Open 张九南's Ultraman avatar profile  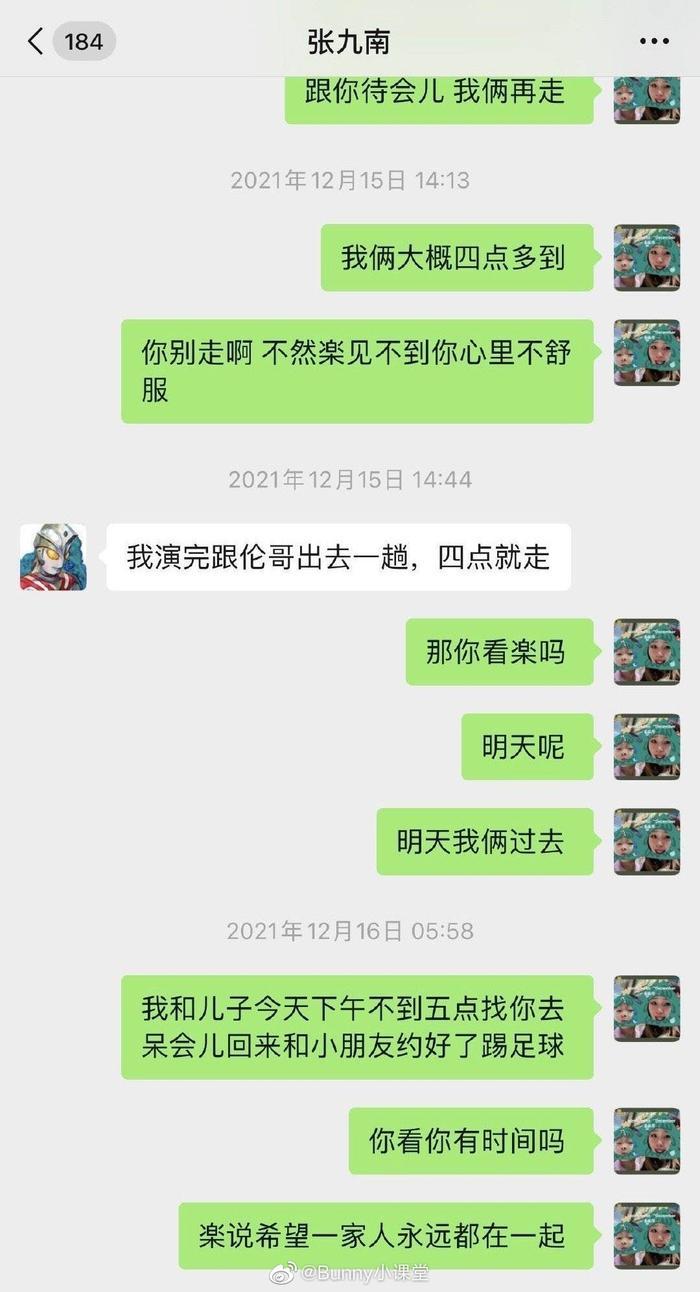[x=53, y=557]
